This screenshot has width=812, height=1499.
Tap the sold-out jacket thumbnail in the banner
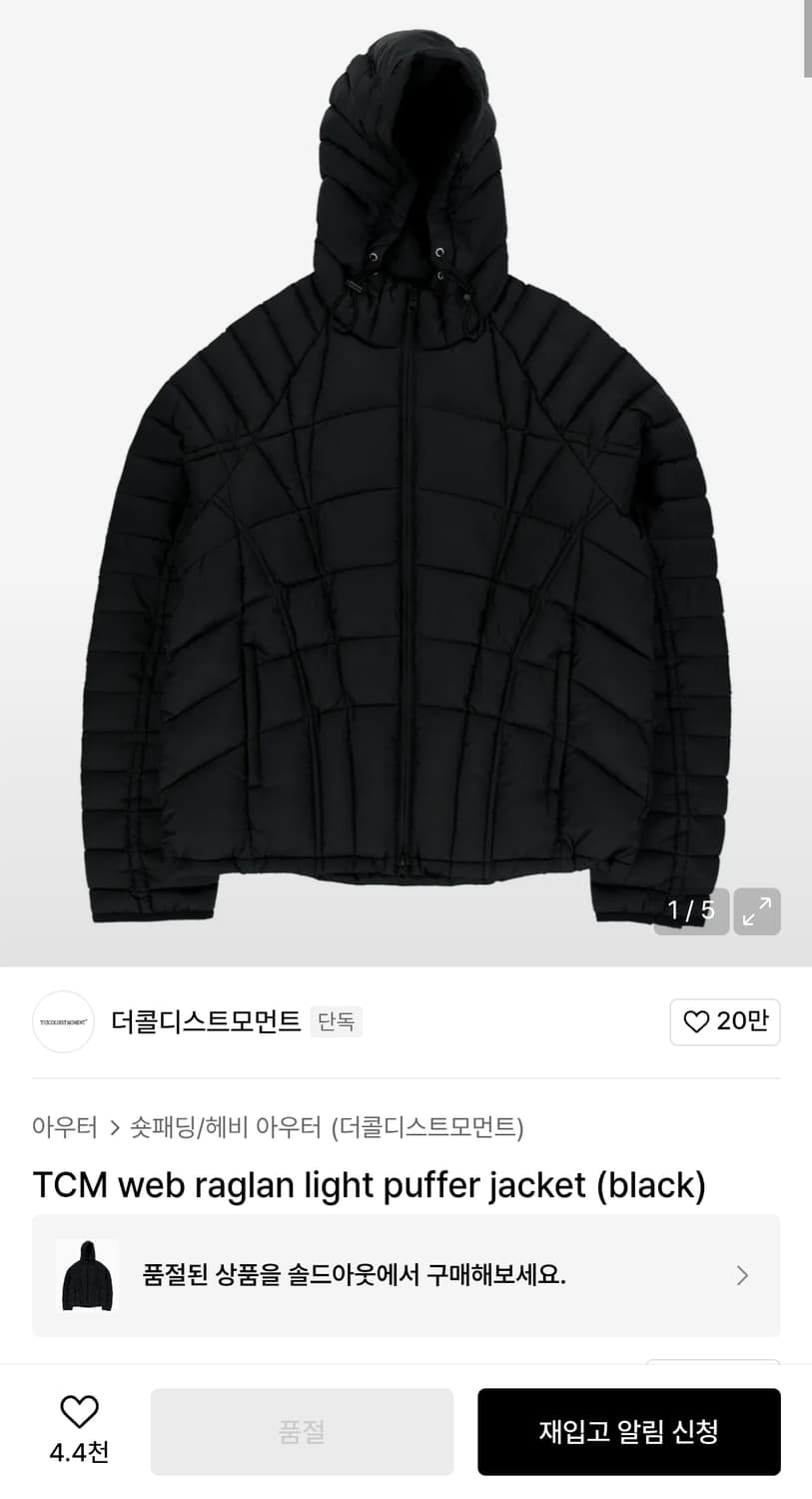87,1275
